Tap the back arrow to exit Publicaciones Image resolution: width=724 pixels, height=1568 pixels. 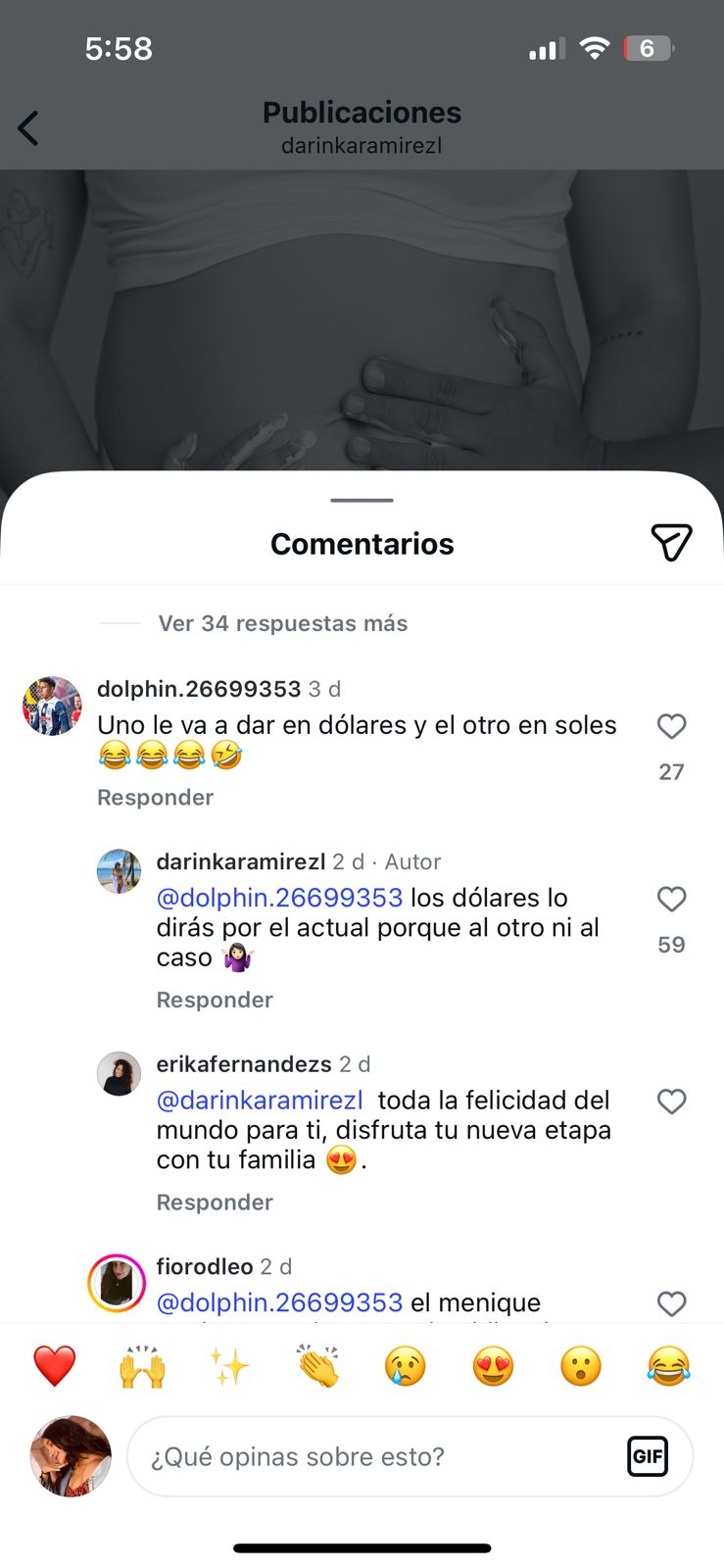click(x=28, y=127)
